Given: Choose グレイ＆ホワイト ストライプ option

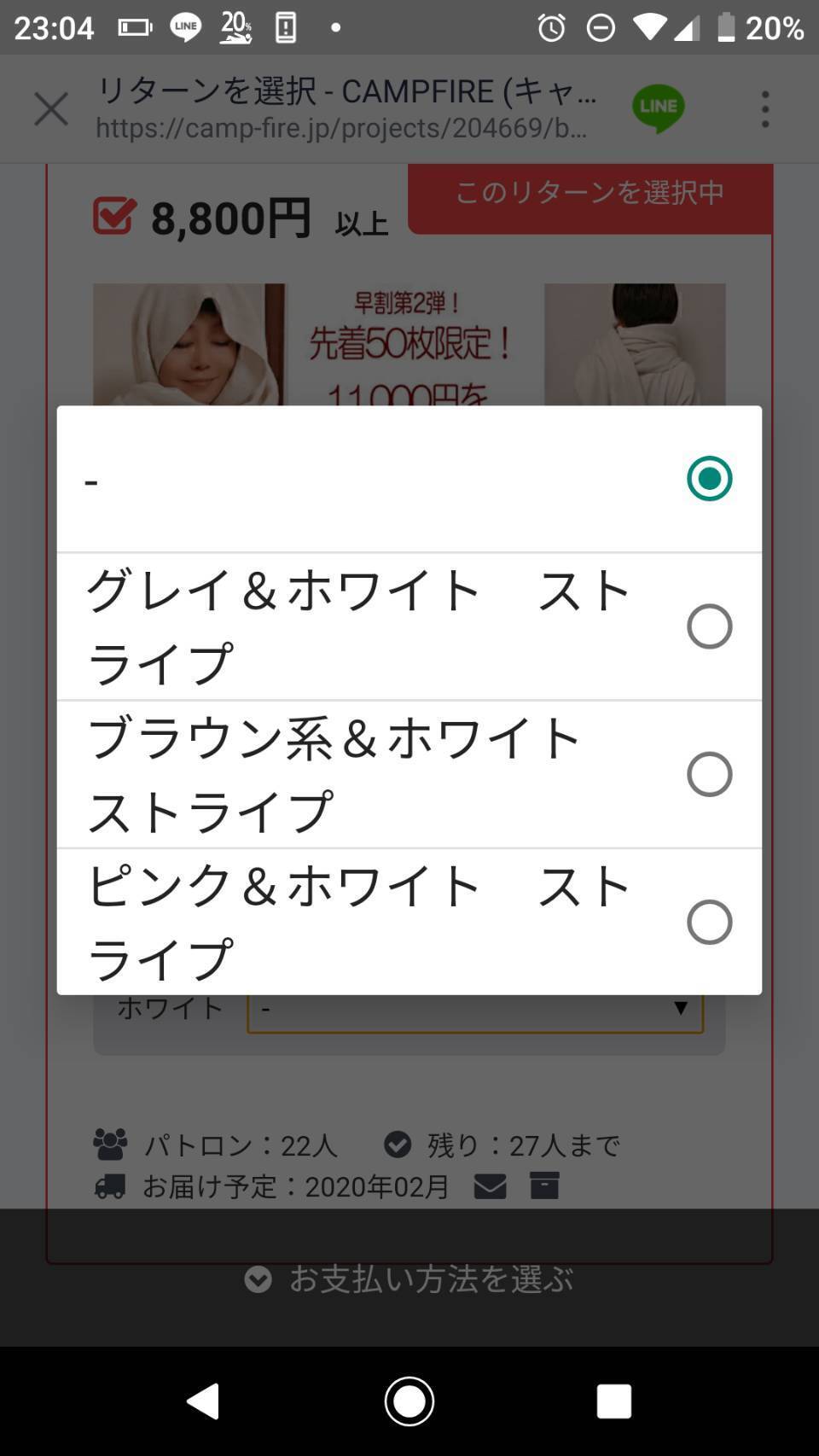Looking at the screenshot, I should pos(409,626).
